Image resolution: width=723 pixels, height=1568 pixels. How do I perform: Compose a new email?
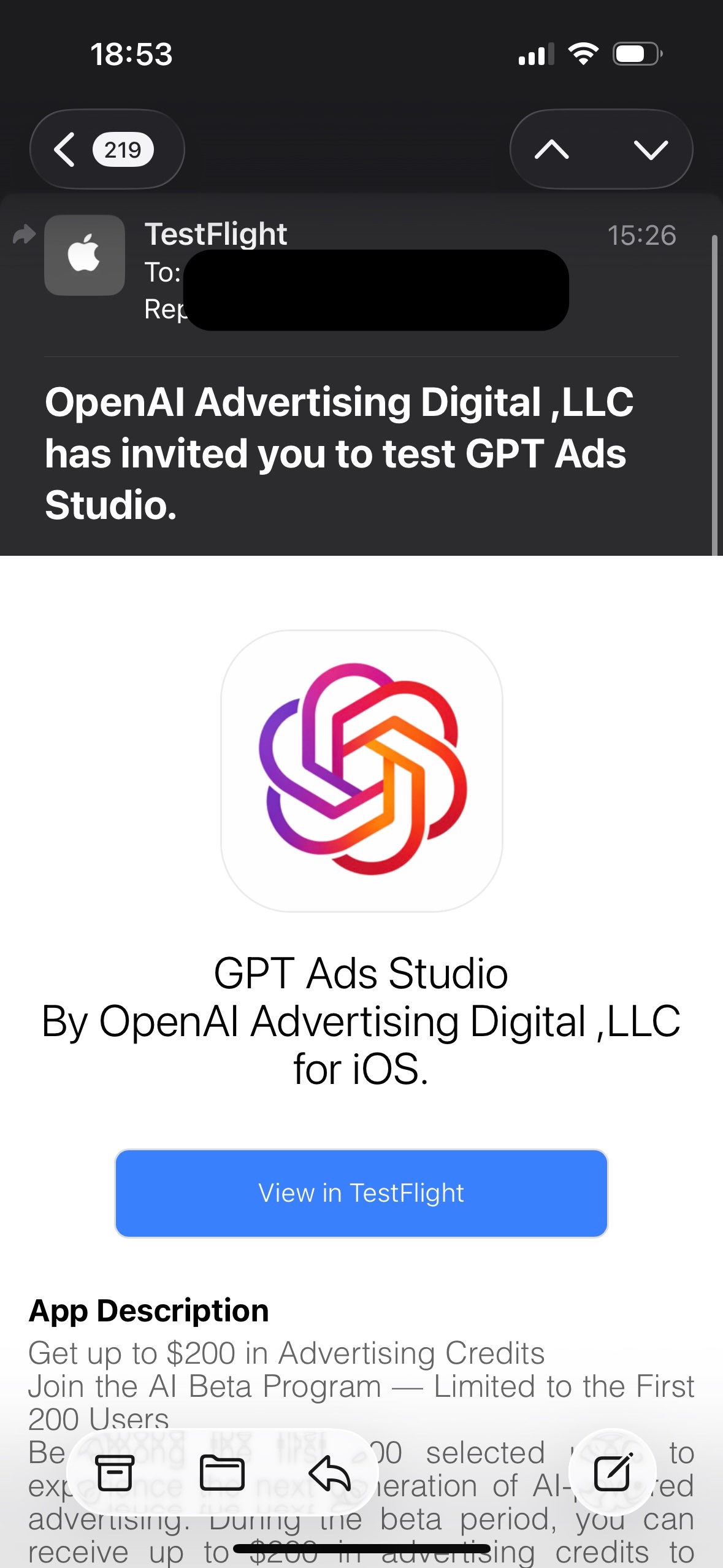click(x=613, y=1472)
